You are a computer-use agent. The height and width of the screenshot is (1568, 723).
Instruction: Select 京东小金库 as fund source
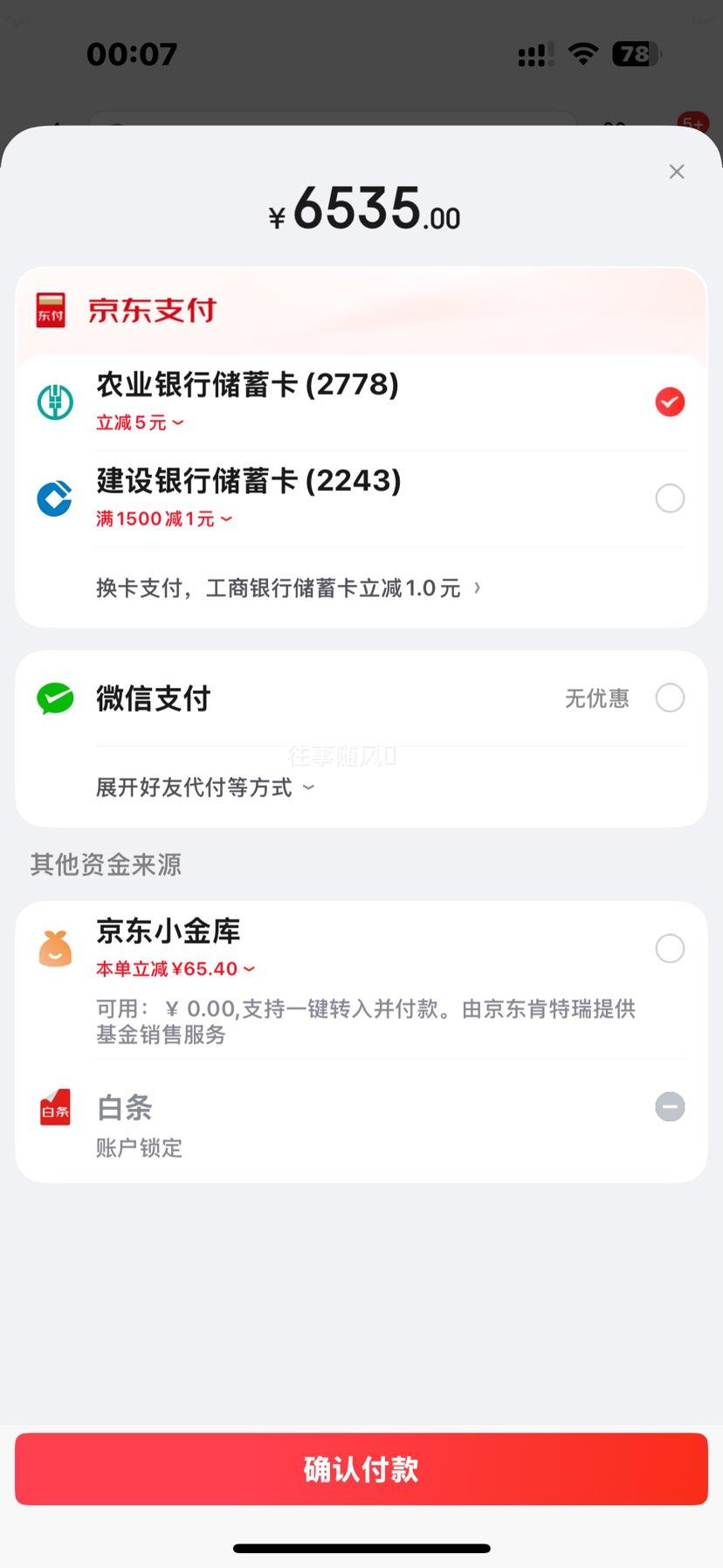click(360, 980)
